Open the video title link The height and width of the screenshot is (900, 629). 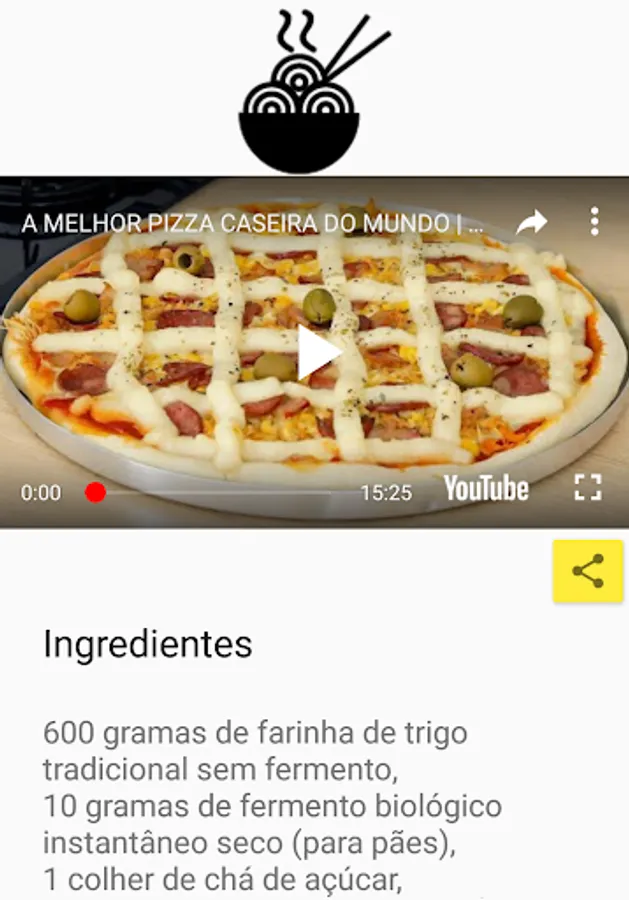pos(252,222)
